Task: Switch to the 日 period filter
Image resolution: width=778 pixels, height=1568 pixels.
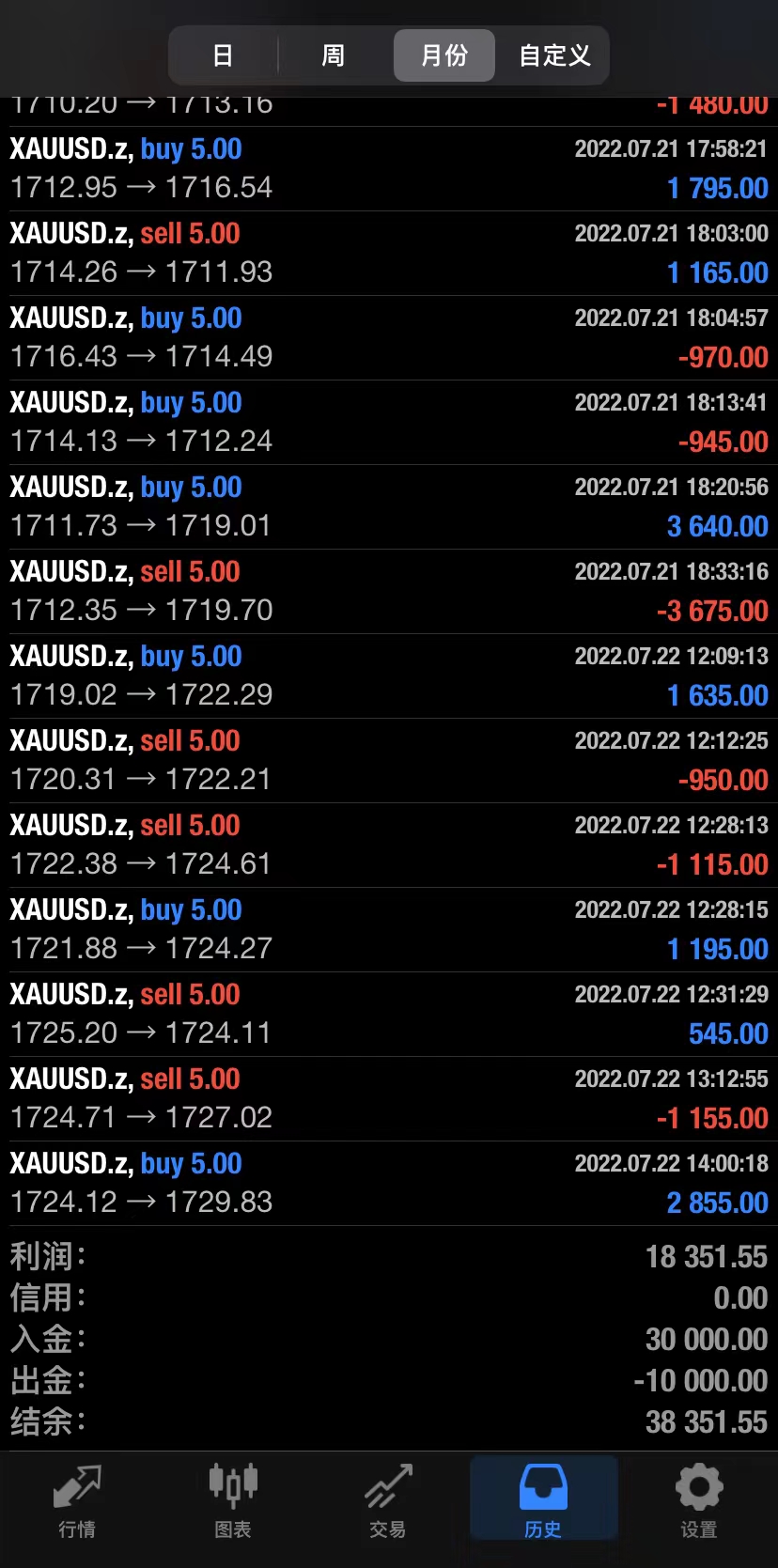Action: (223, 55)
